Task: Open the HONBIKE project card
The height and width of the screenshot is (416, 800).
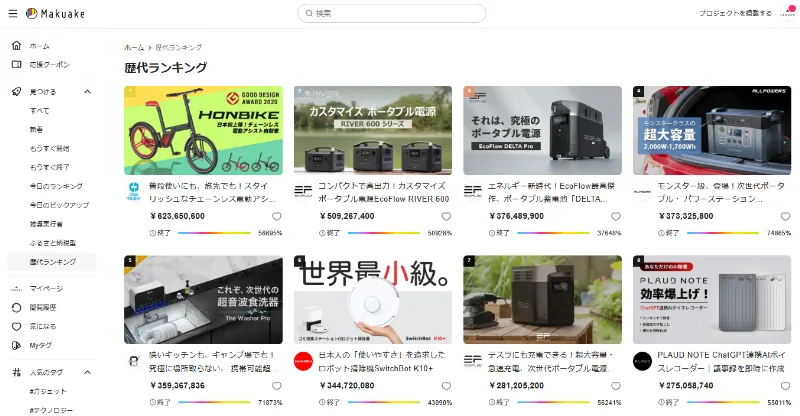Action: (203, 130)
